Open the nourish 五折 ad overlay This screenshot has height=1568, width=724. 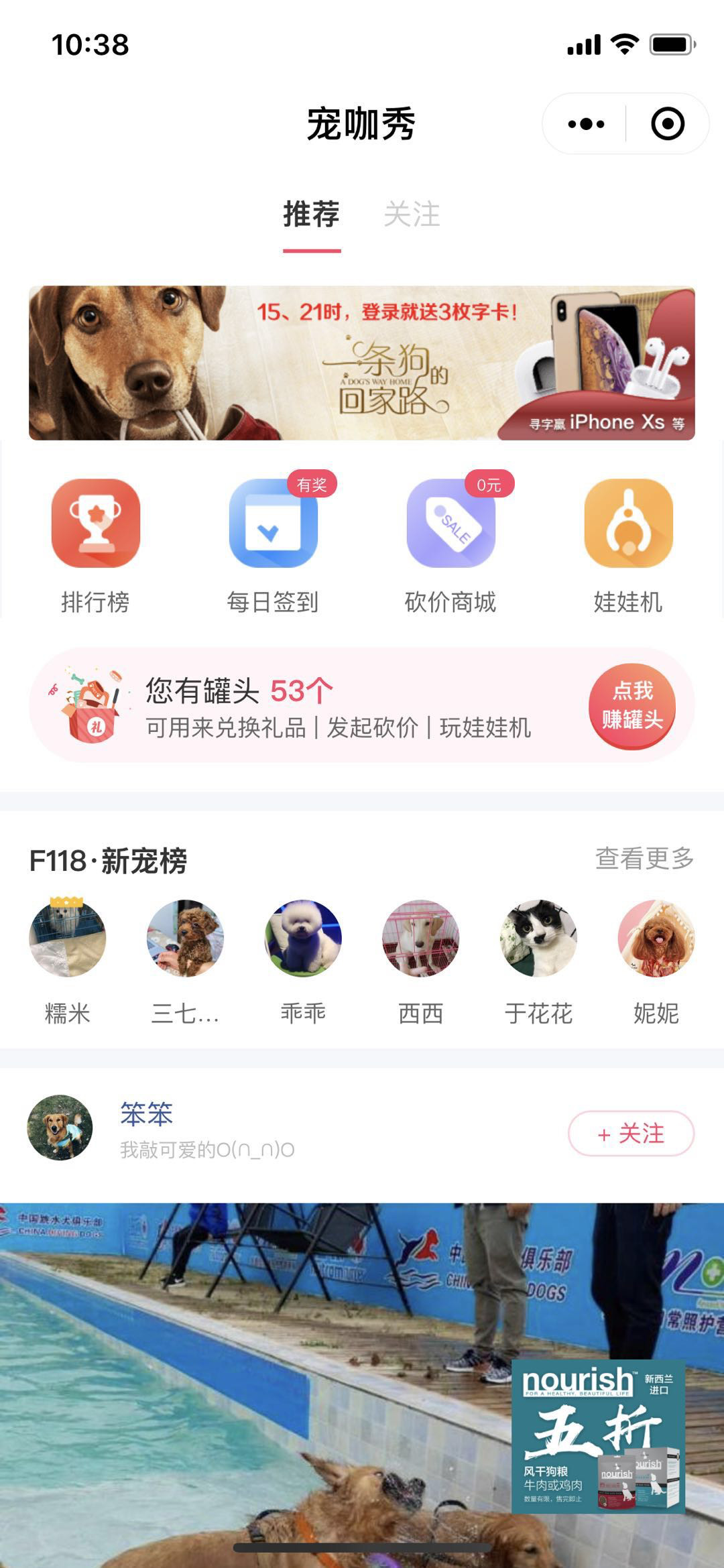[598, 1435]
